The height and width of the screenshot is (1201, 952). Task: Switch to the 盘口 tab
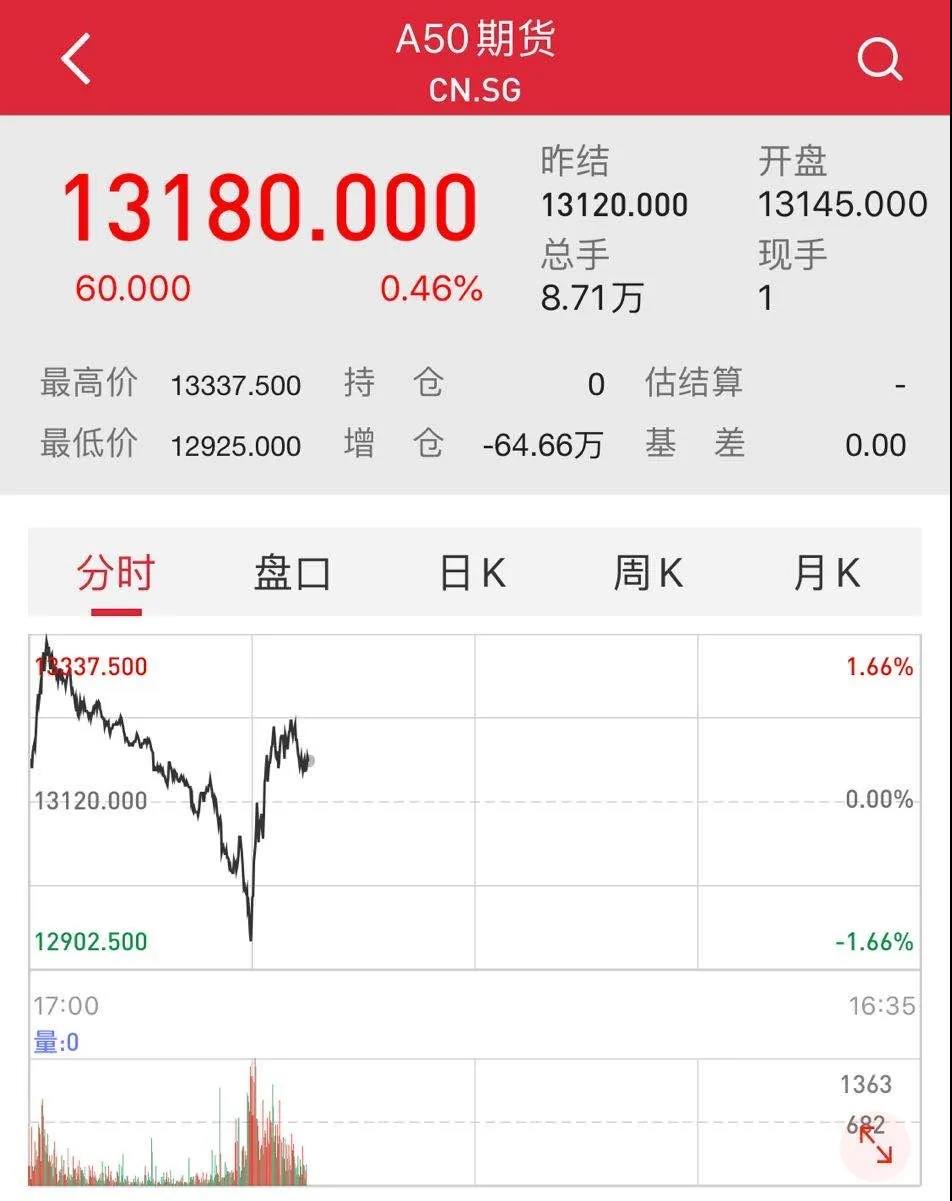pos(292,574)
